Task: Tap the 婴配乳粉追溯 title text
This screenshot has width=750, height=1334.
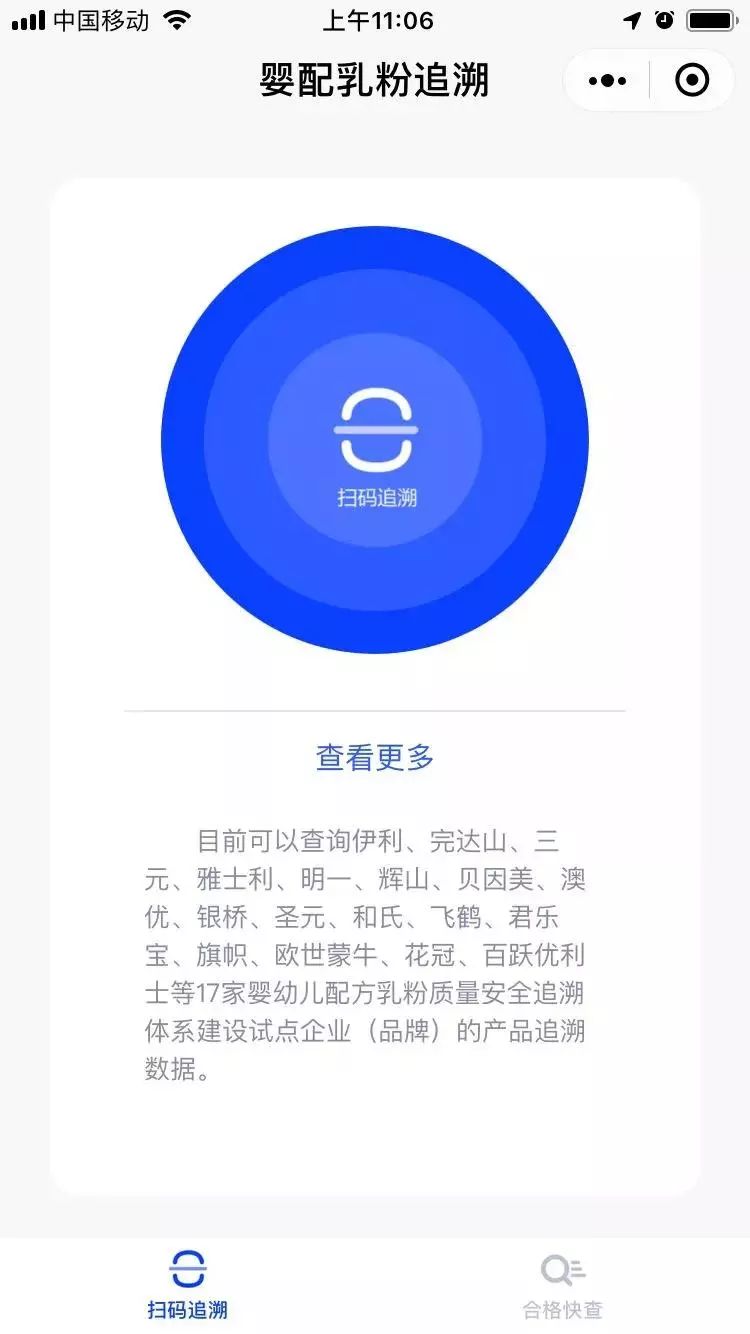Action: [x=375, y=80]
